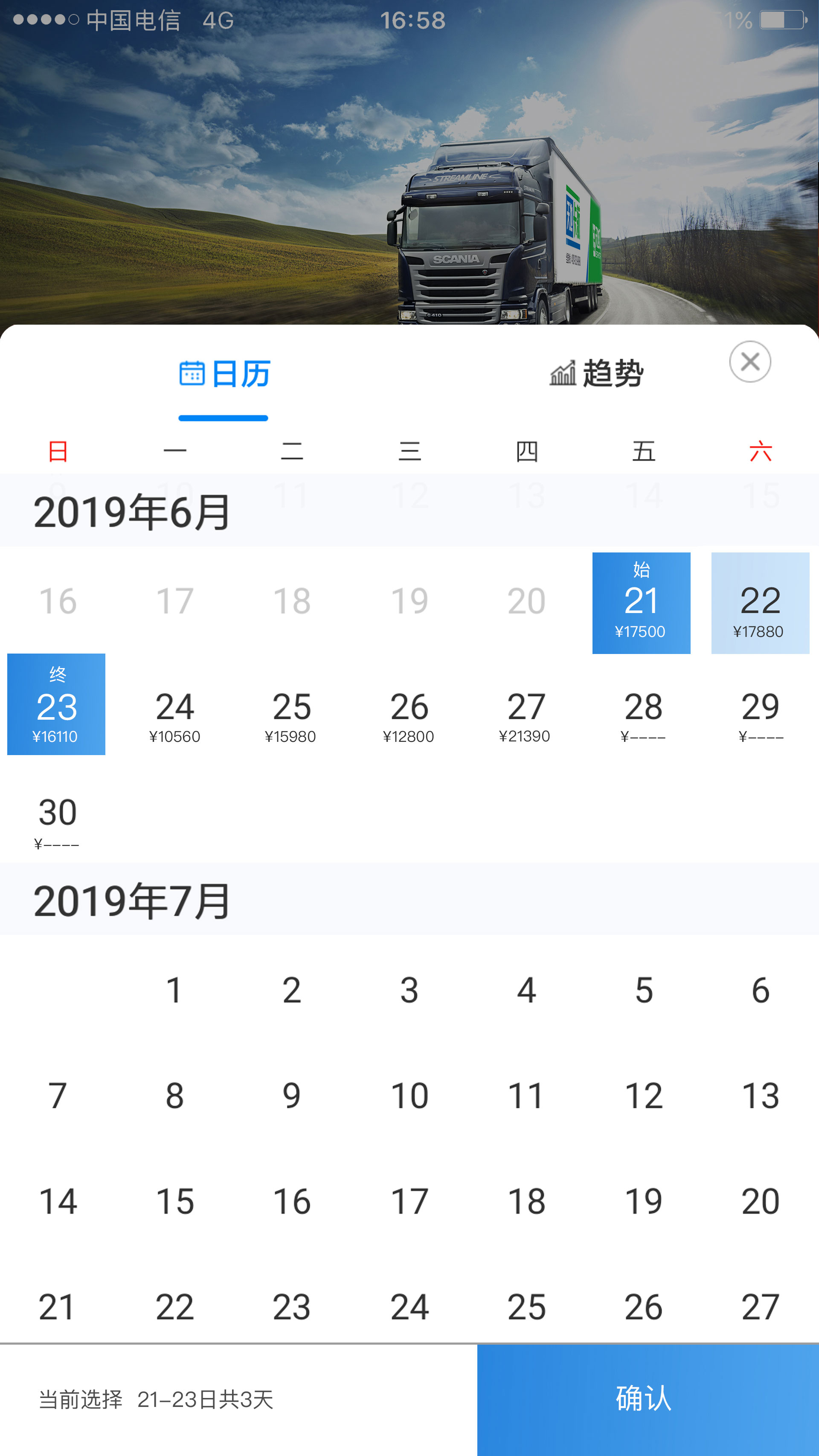Viewport: 819px width, 1456px height.
Task: Switch to the 趋势 tab
Action: point(597,374)
